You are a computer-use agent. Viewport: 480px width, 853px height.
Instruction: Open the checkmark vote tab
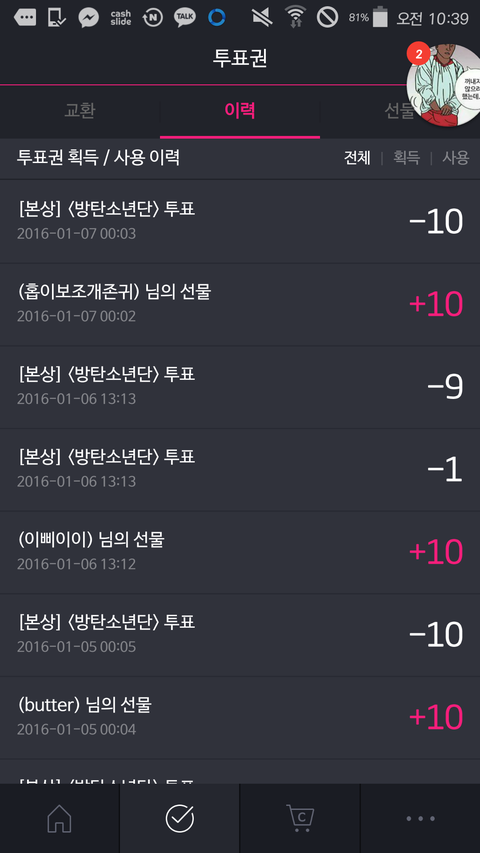pos(180,818)
